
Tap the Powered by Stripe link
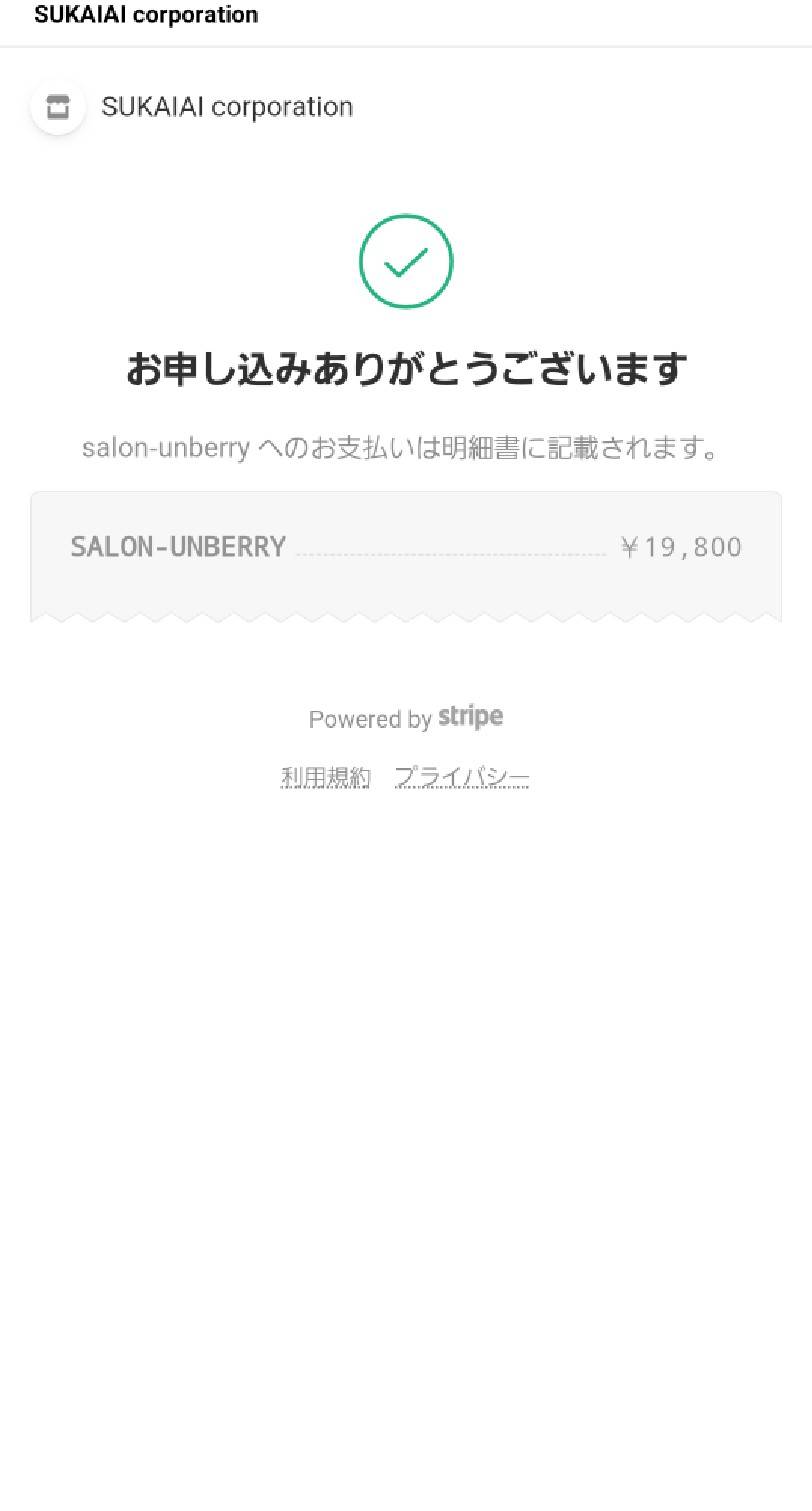pos(406,718)
